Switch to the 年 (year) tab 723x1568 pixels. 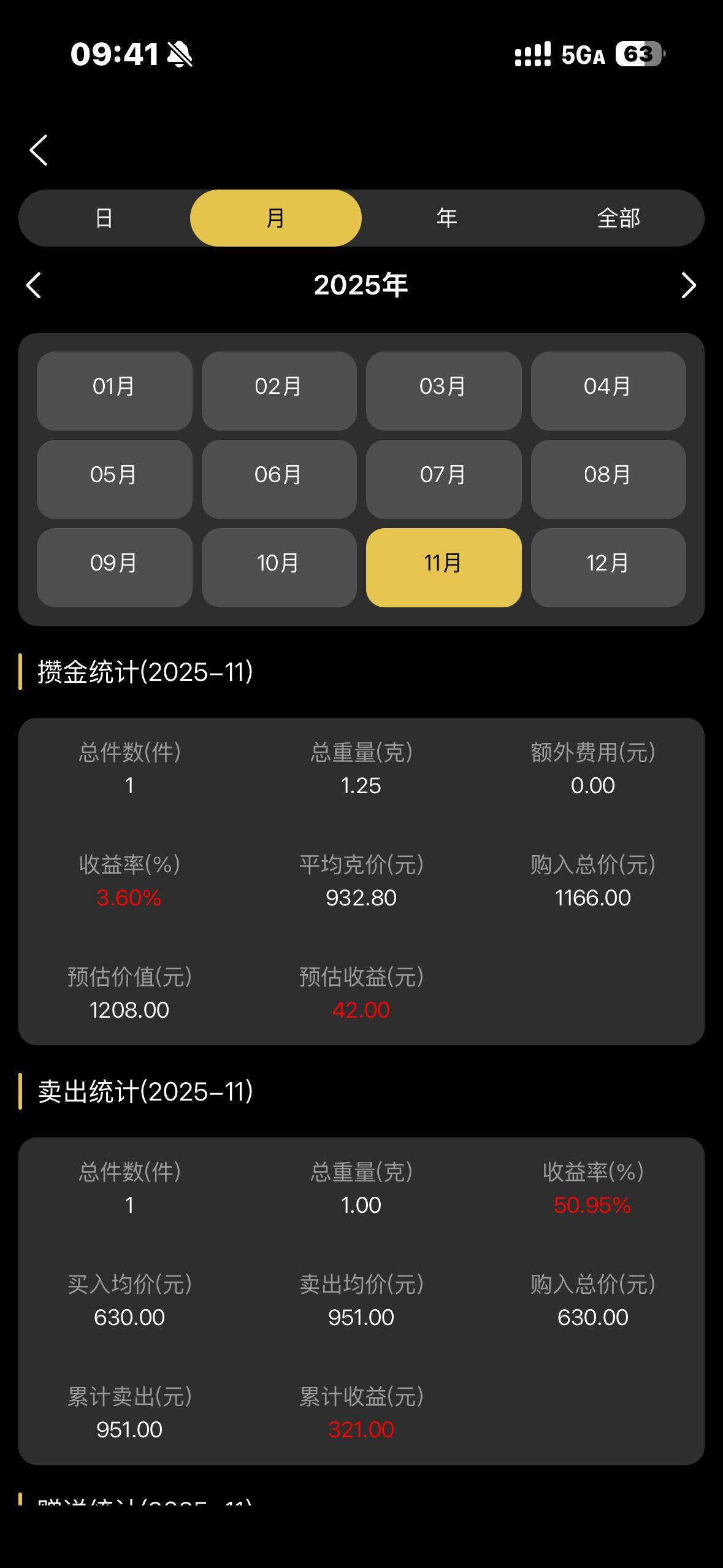click(447, 218)
